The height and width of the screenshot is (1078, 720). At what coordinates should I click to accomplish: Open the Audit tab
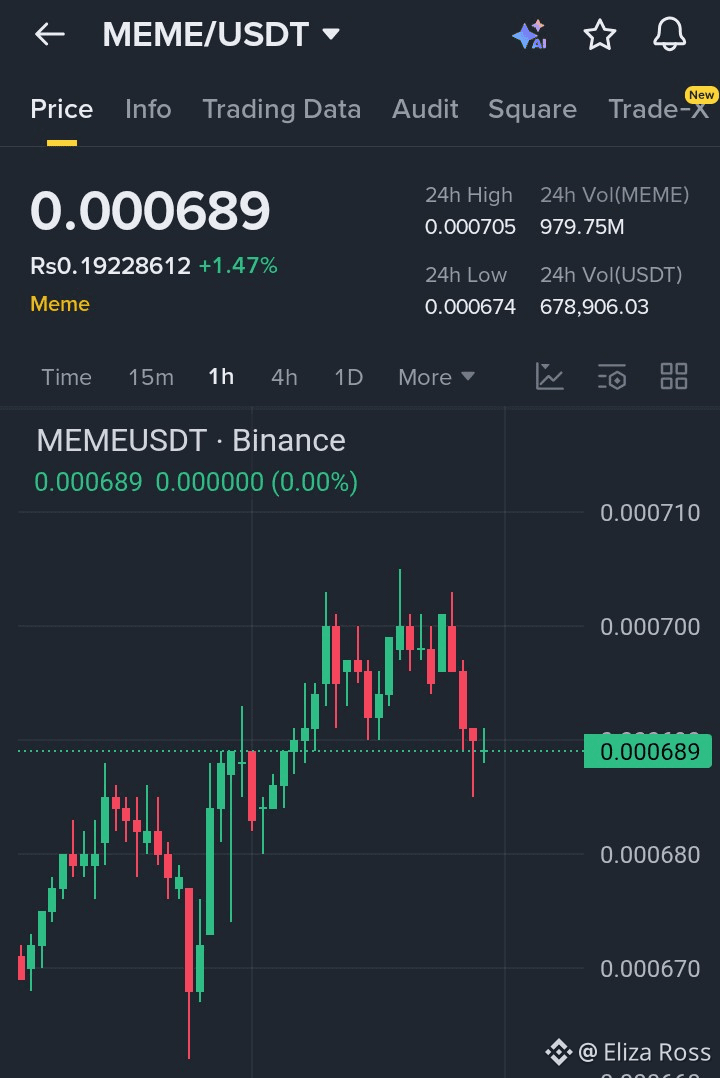coord(425,109)
